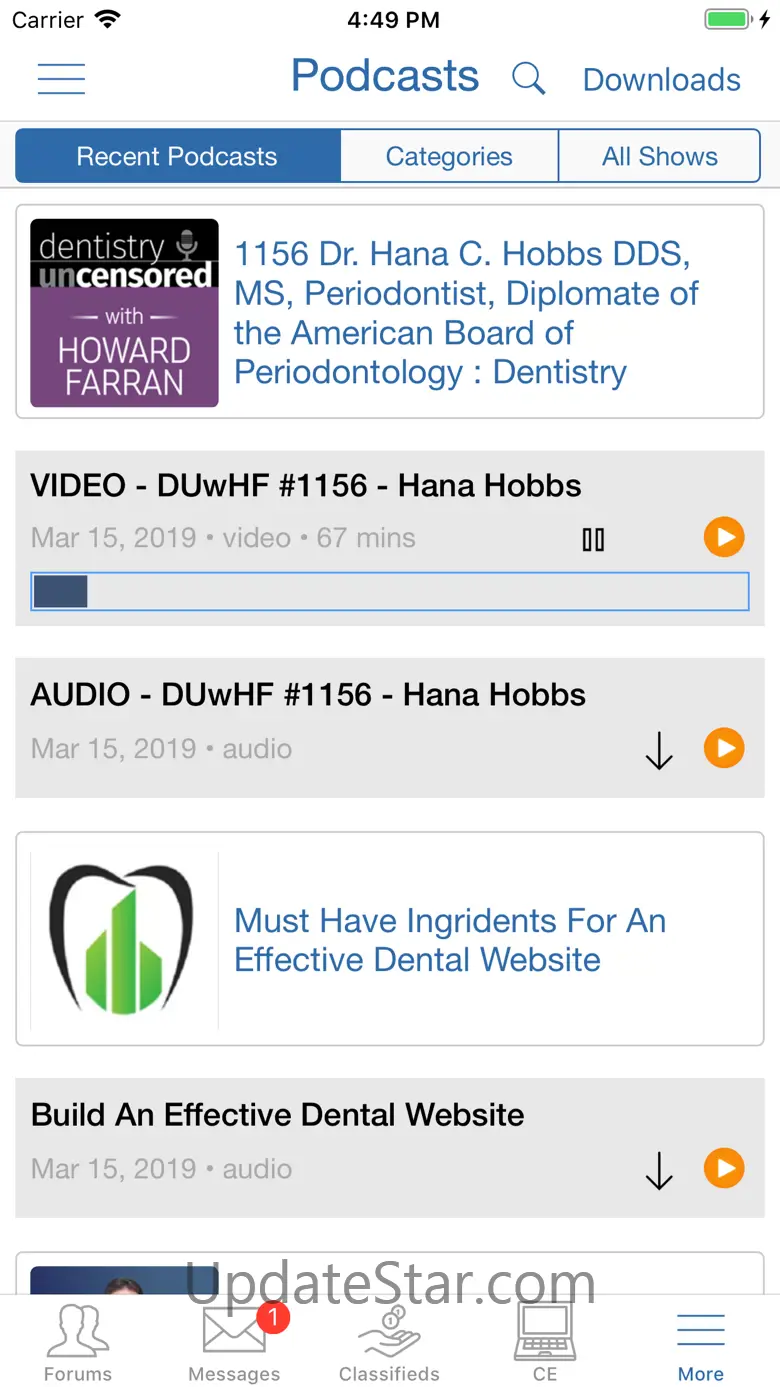
Task: Switch to the CE tab
Action: pos(545,1343)
